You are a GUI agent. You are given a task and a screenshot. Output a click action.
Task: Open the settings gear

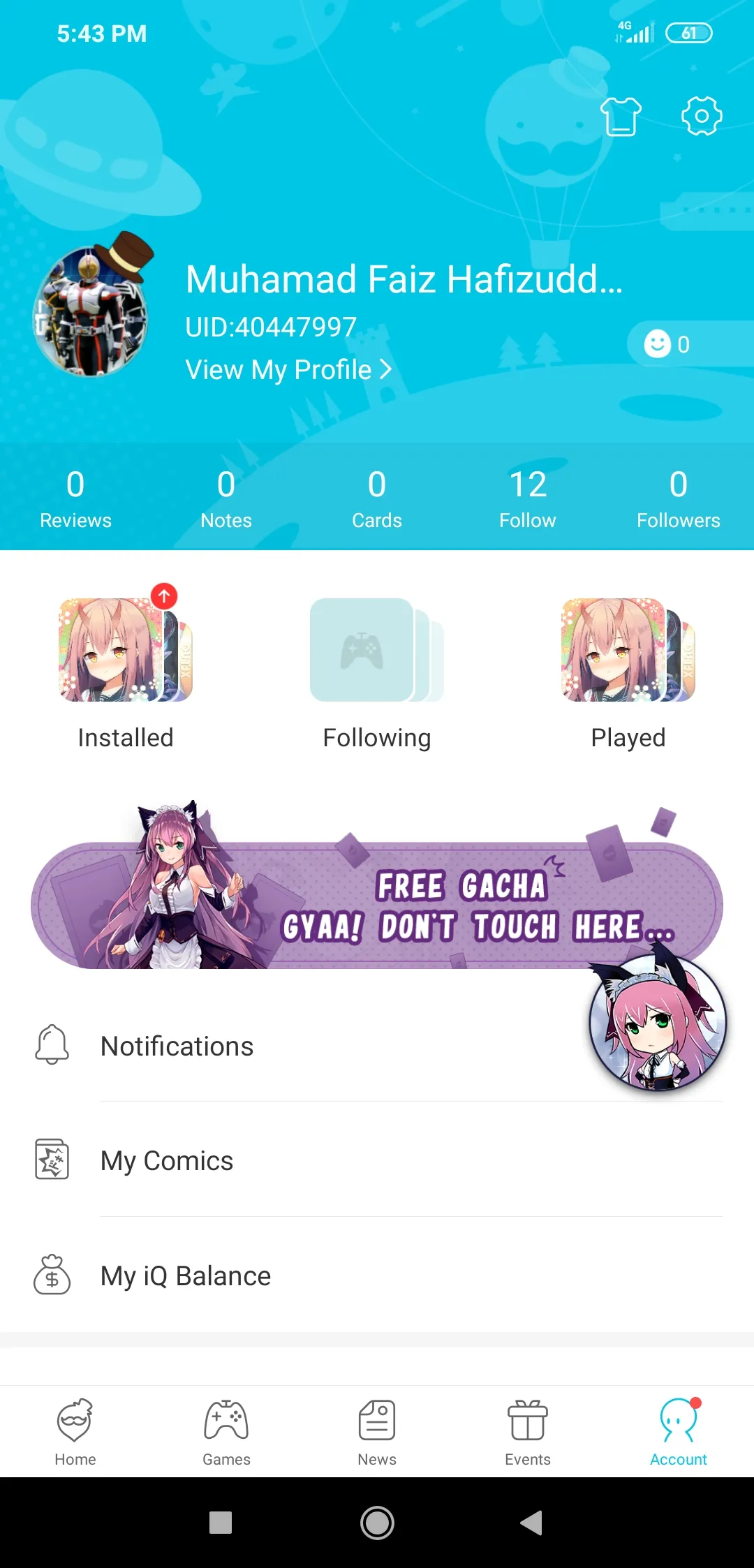(701, 116)
